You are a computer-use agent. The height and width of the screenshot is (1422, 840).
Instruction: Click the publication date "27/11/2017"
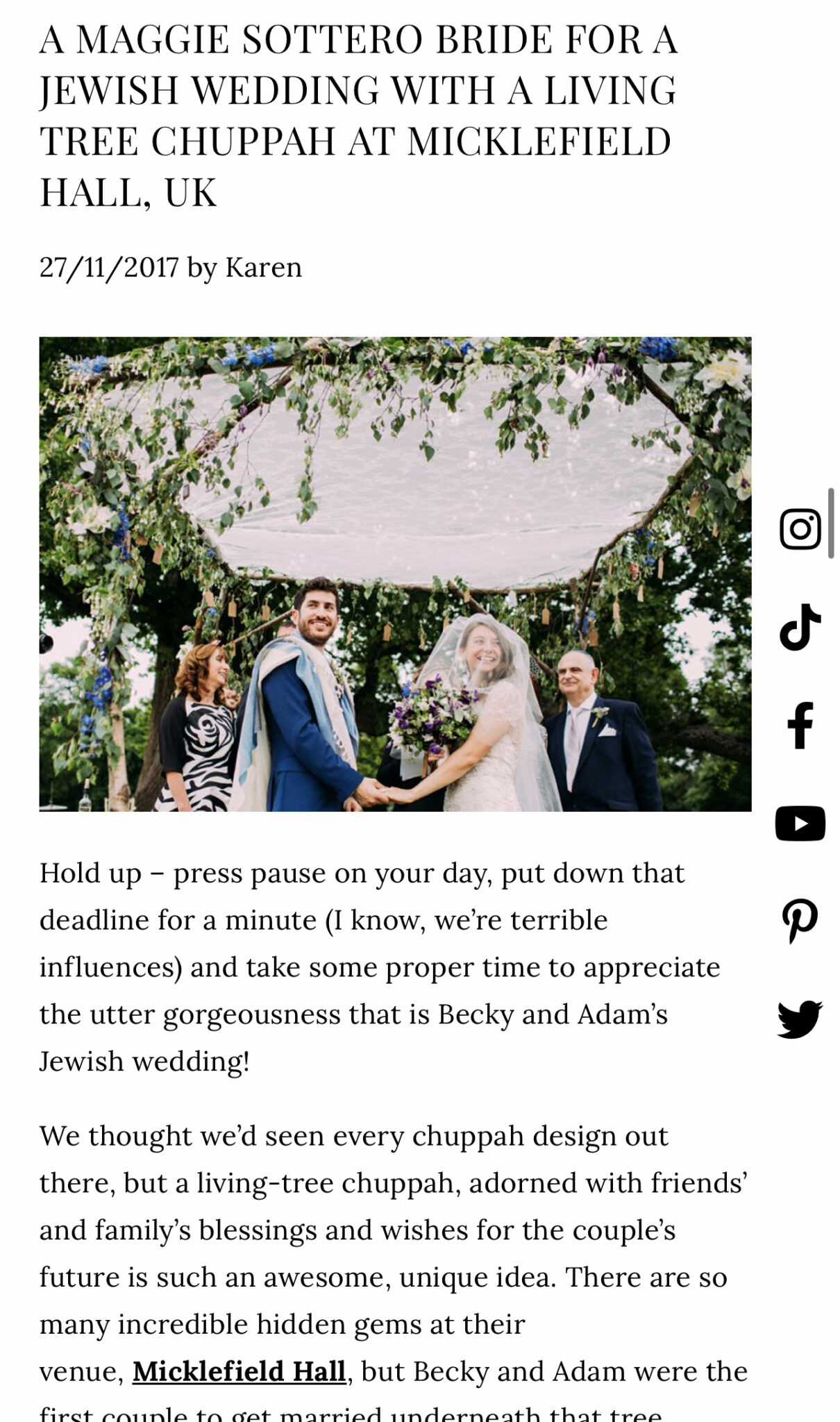click(110, 267)
